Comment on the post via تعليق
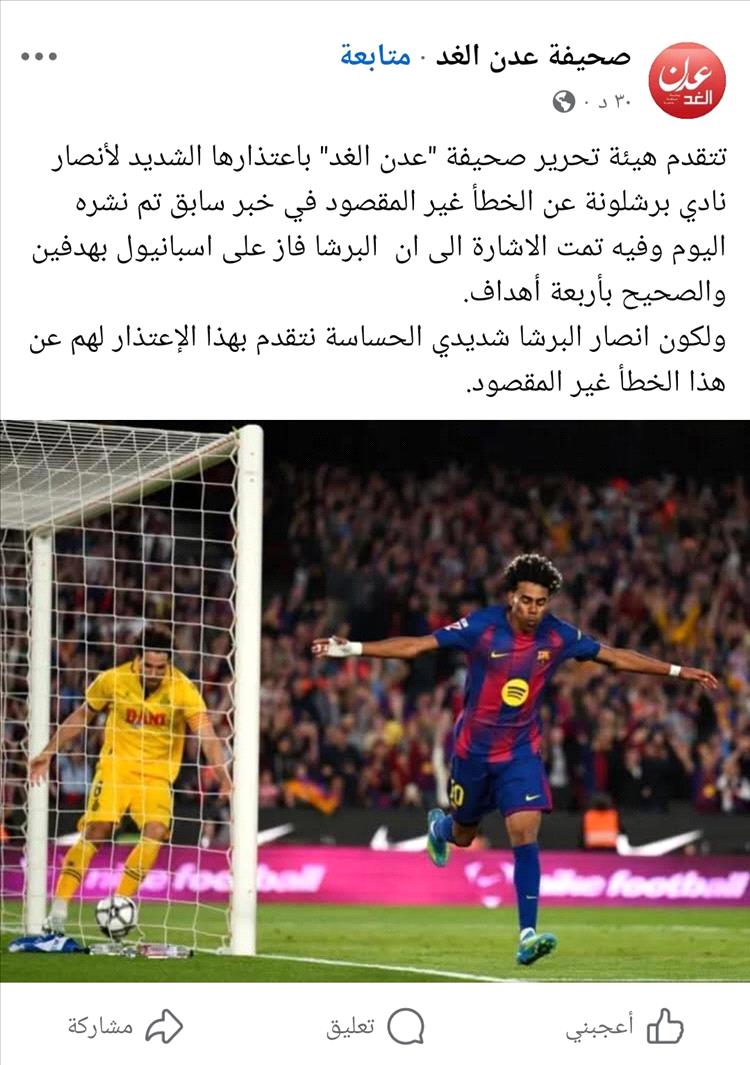Viewport: 750px width, 1065px height. 375,1026
